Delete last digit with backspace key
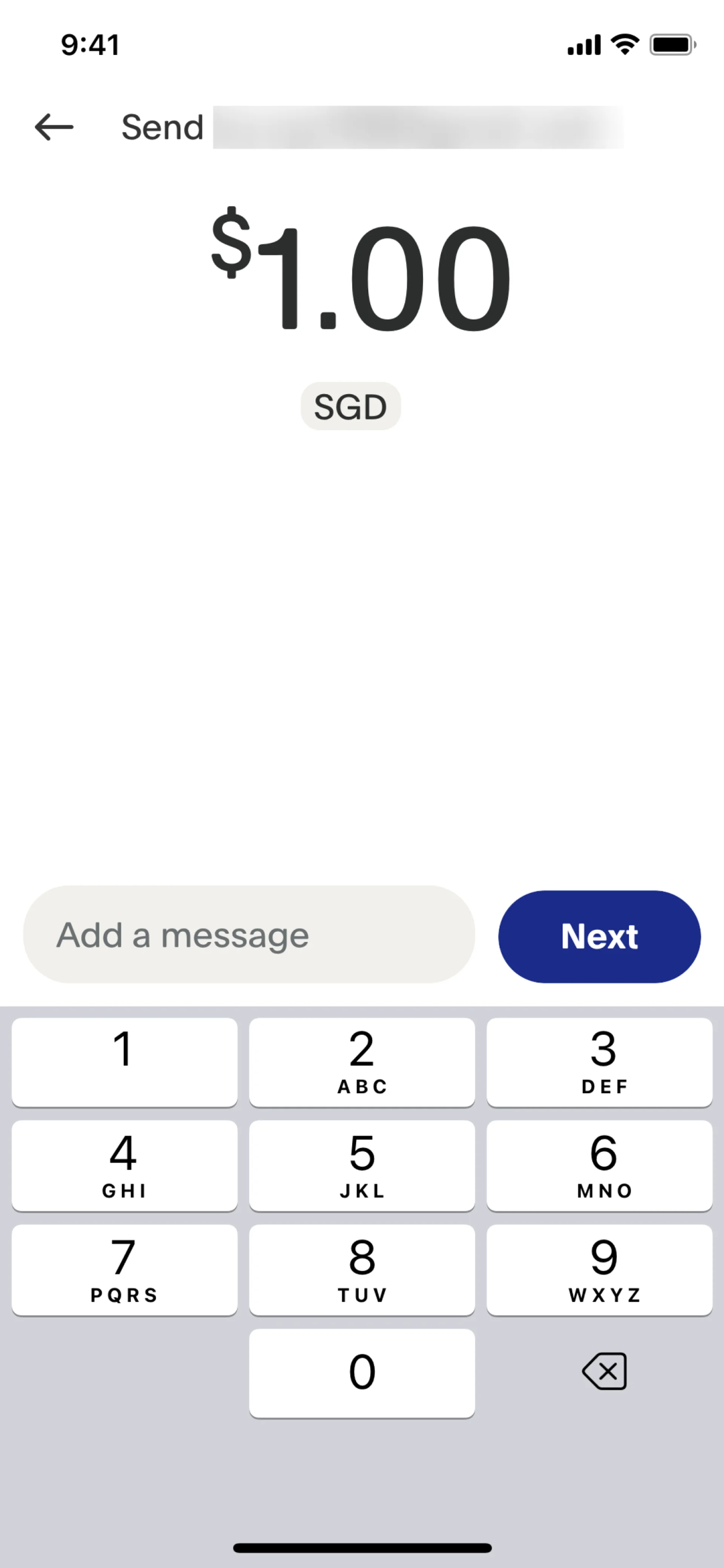 pyautogui.click(x=604, y=1372)
